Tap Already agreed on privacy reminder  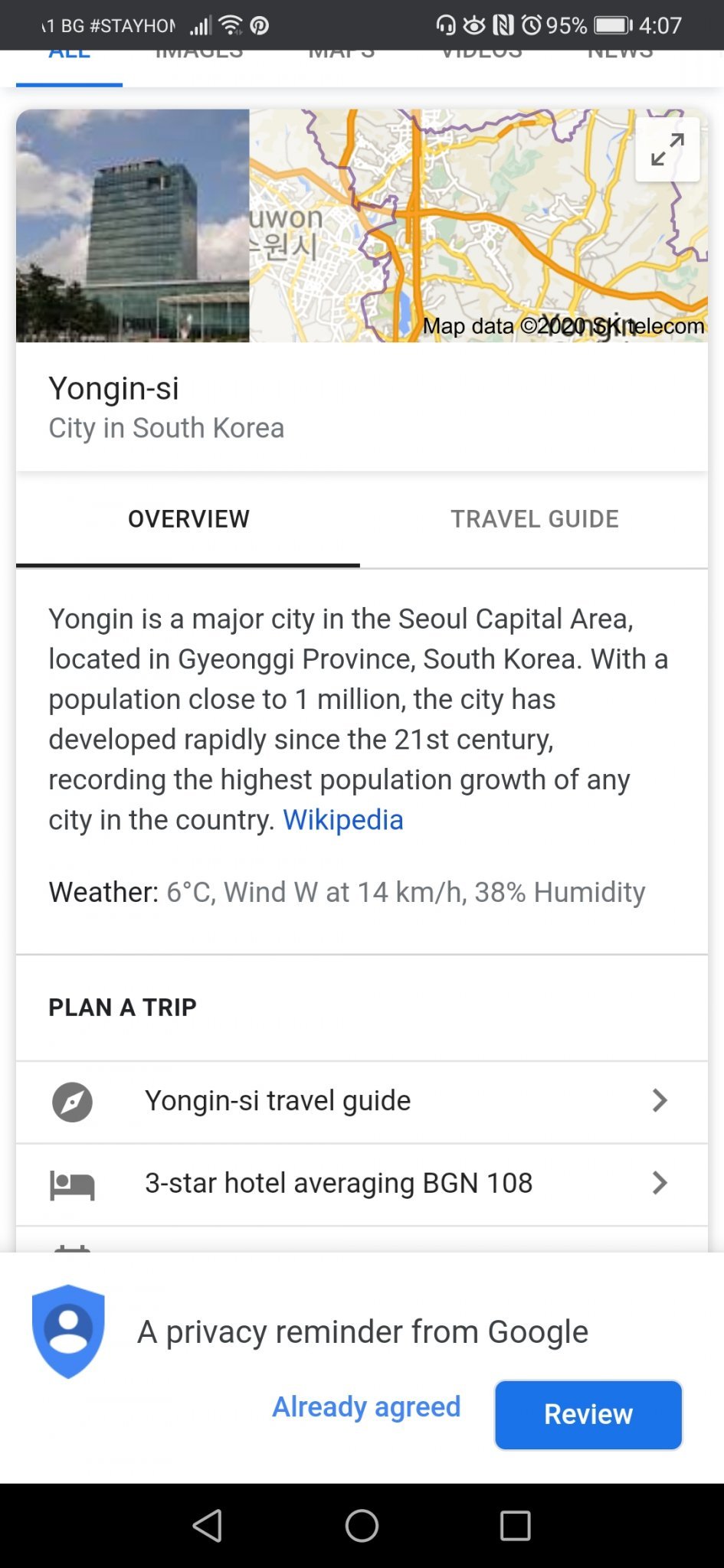pos(366,1407)
